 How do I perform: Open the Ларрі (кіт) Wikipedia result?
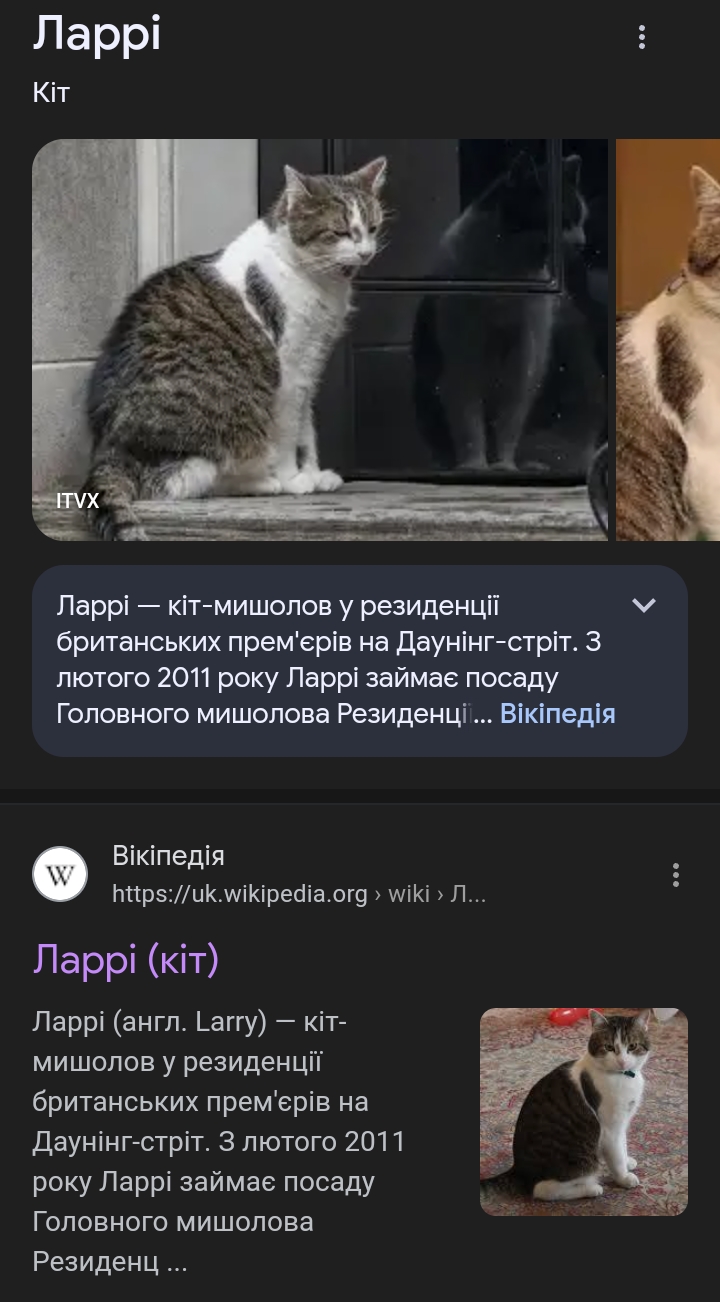(126, 960)
